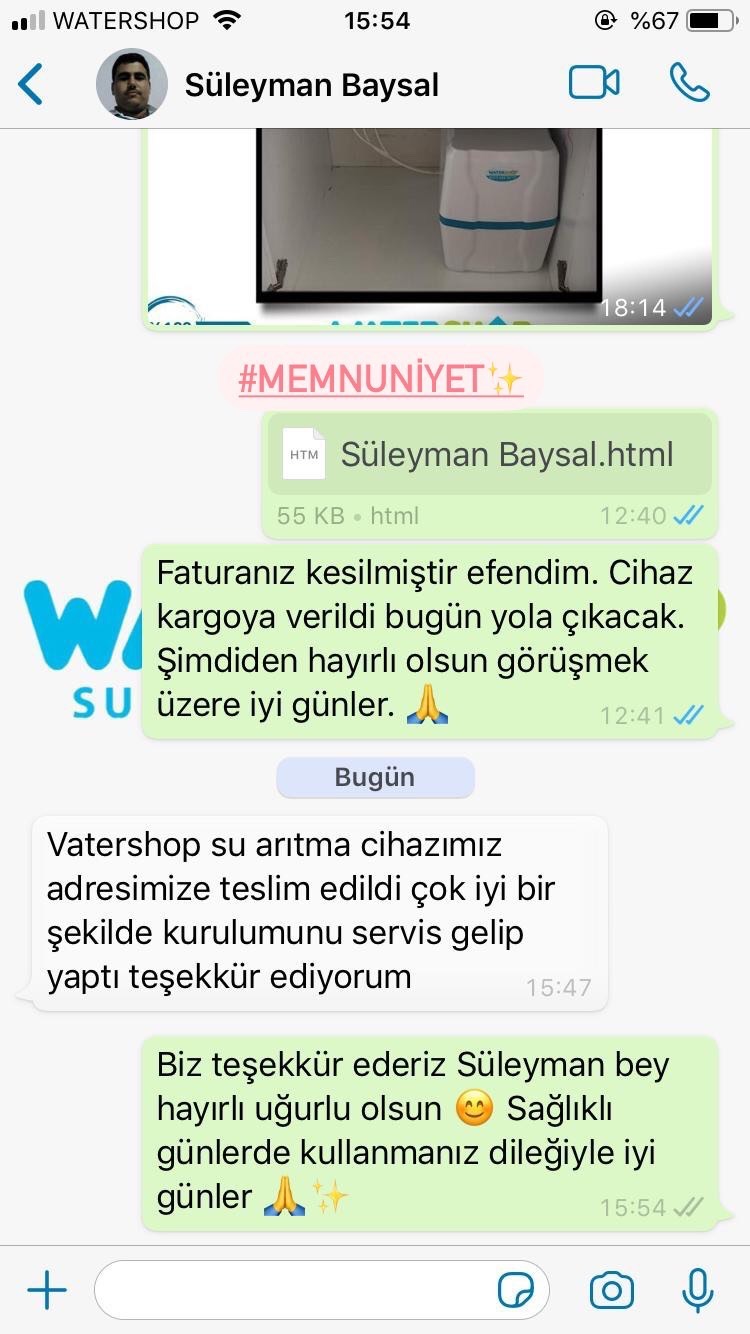Screen dimensions: 750x1334
Task: Start a video call with Süleyman Baysal
Action: tap(594, 83)
